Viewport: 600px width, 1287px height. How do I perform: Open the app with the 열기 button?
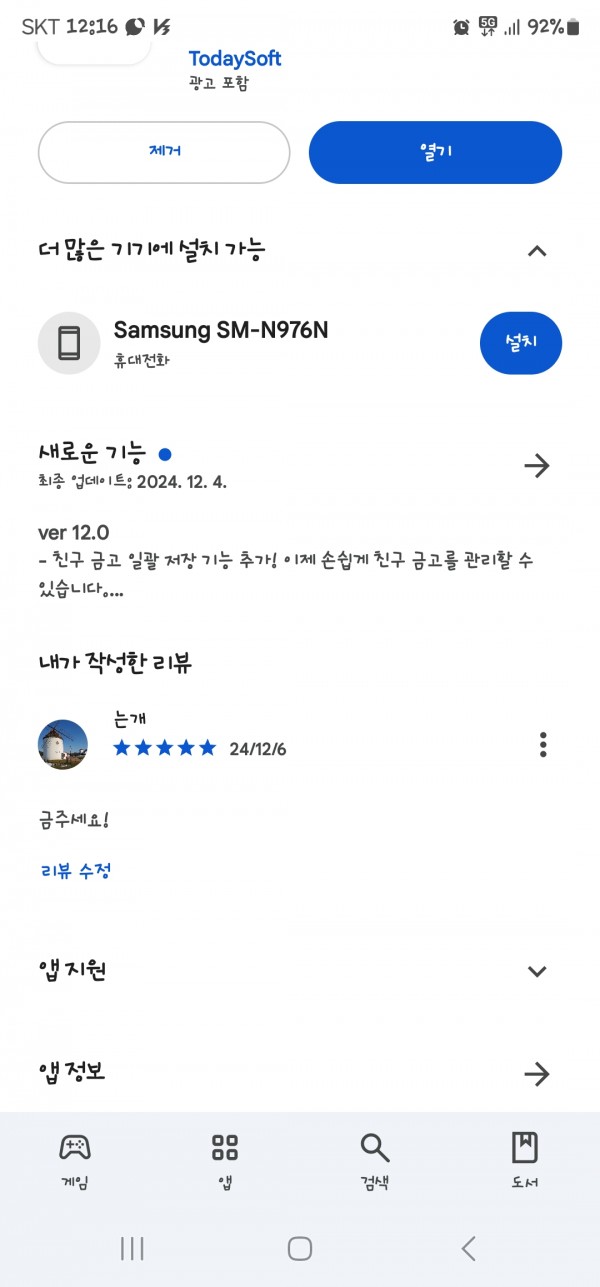[x=435, y=153]
